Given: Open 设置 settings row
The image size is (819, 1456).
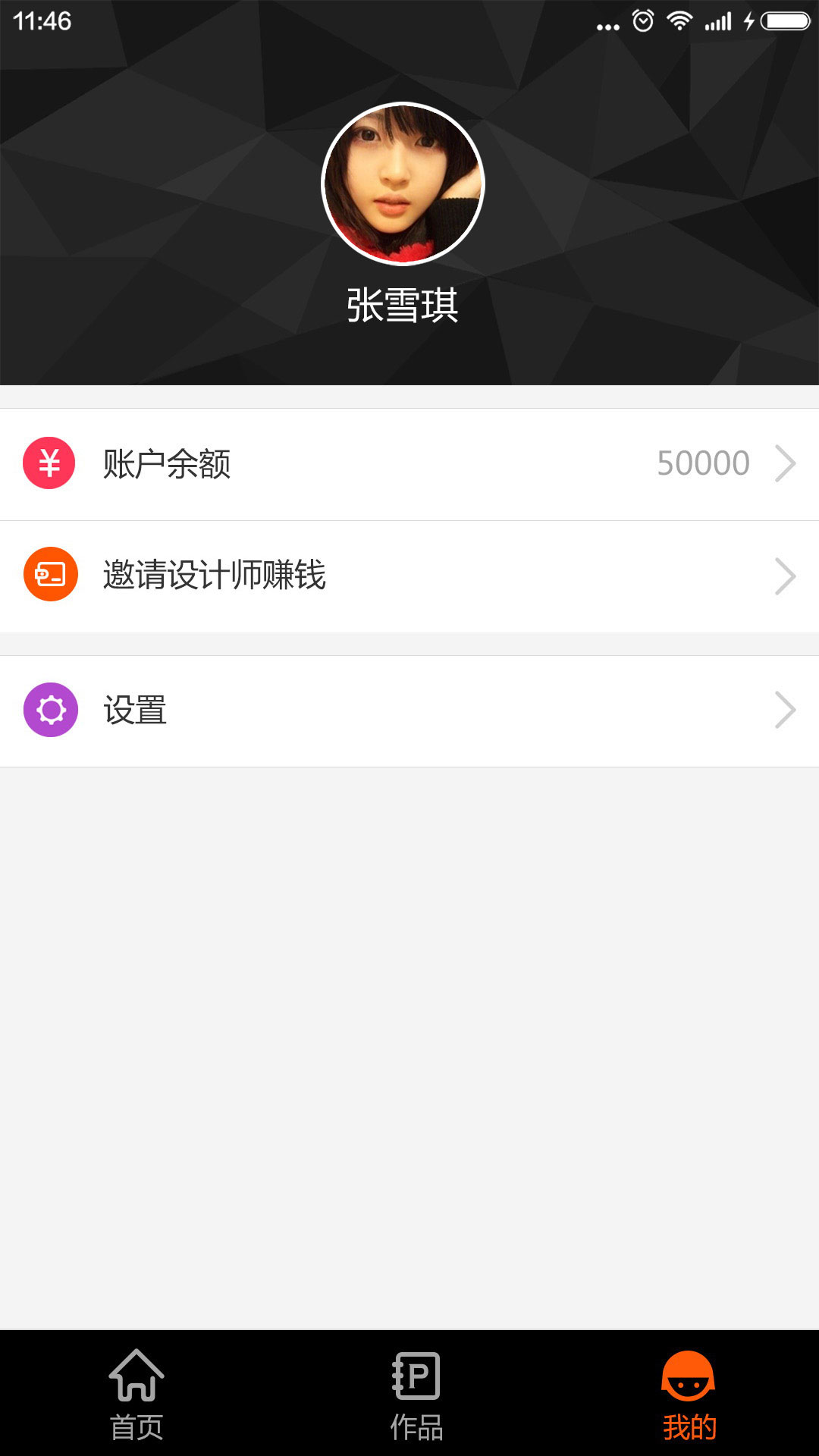Looking at the screenshot, I should (x=409, y=711).
